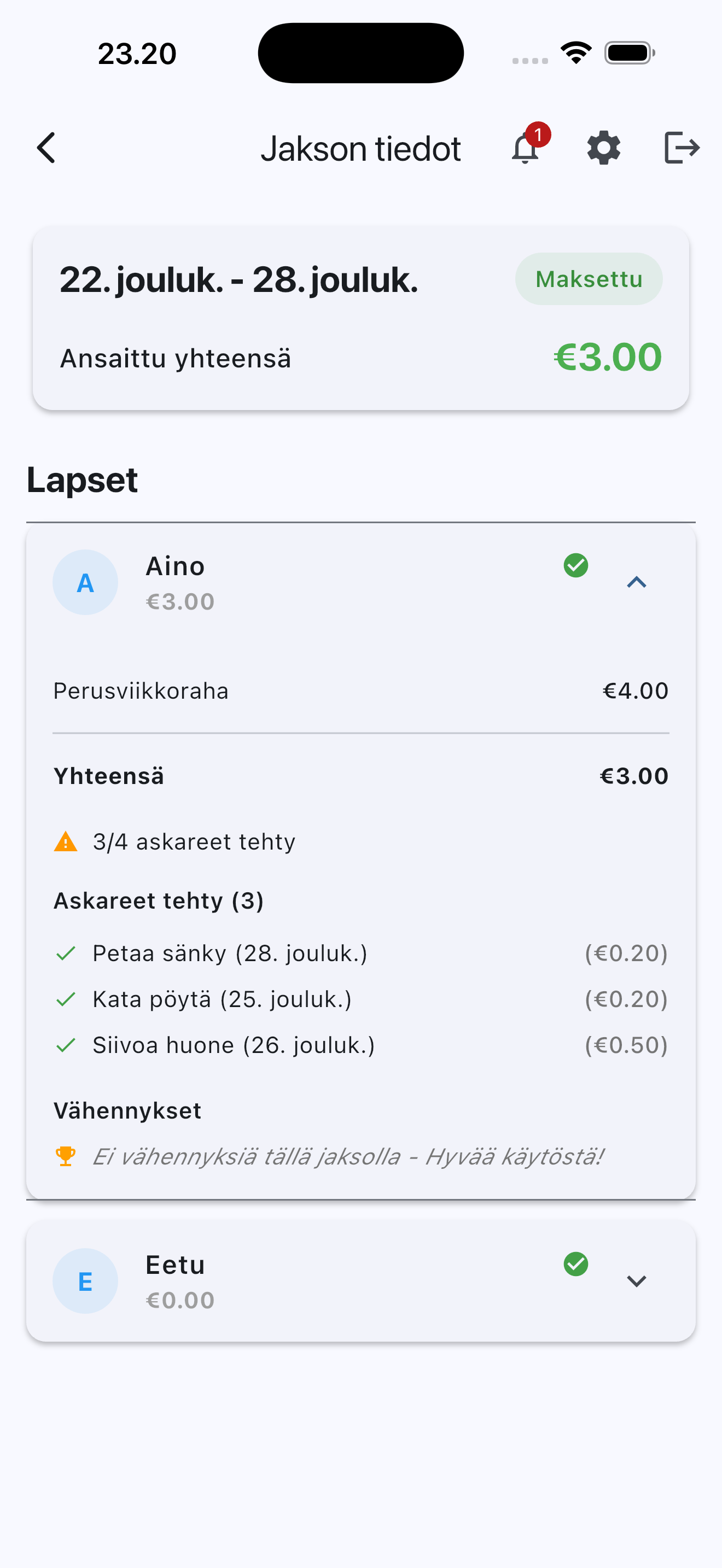Collapse Aino's details with the chevron
The height and width of the screenshot is (1568, 722).
point(637,582)
